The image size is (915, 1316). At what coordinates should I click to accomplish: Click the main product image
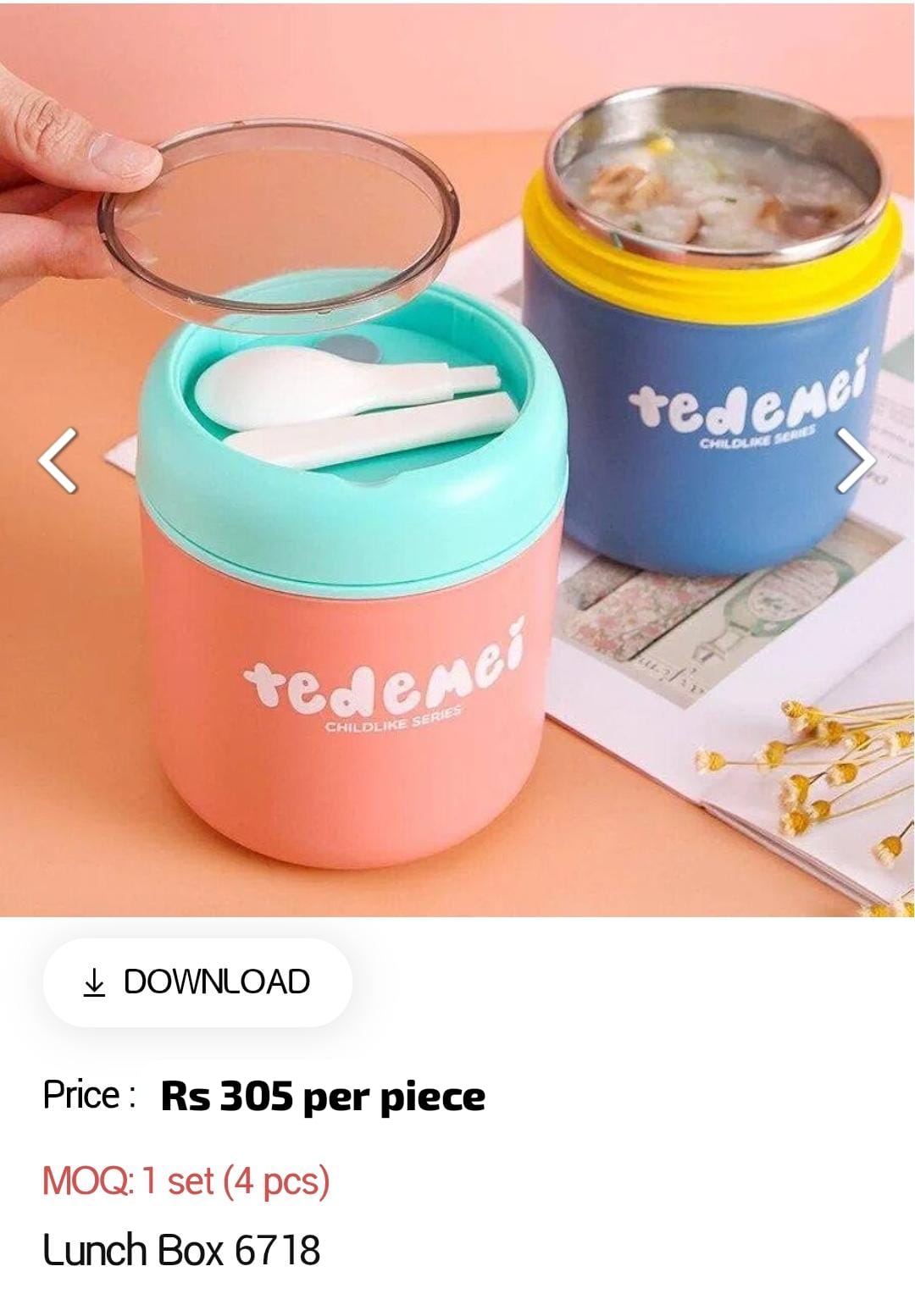[x=457, y=457]
